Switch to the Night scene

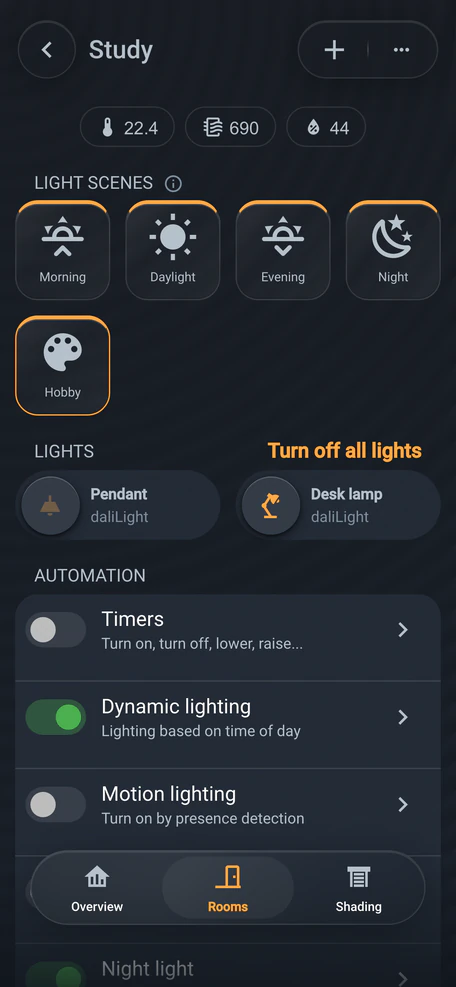click(393, 251)
